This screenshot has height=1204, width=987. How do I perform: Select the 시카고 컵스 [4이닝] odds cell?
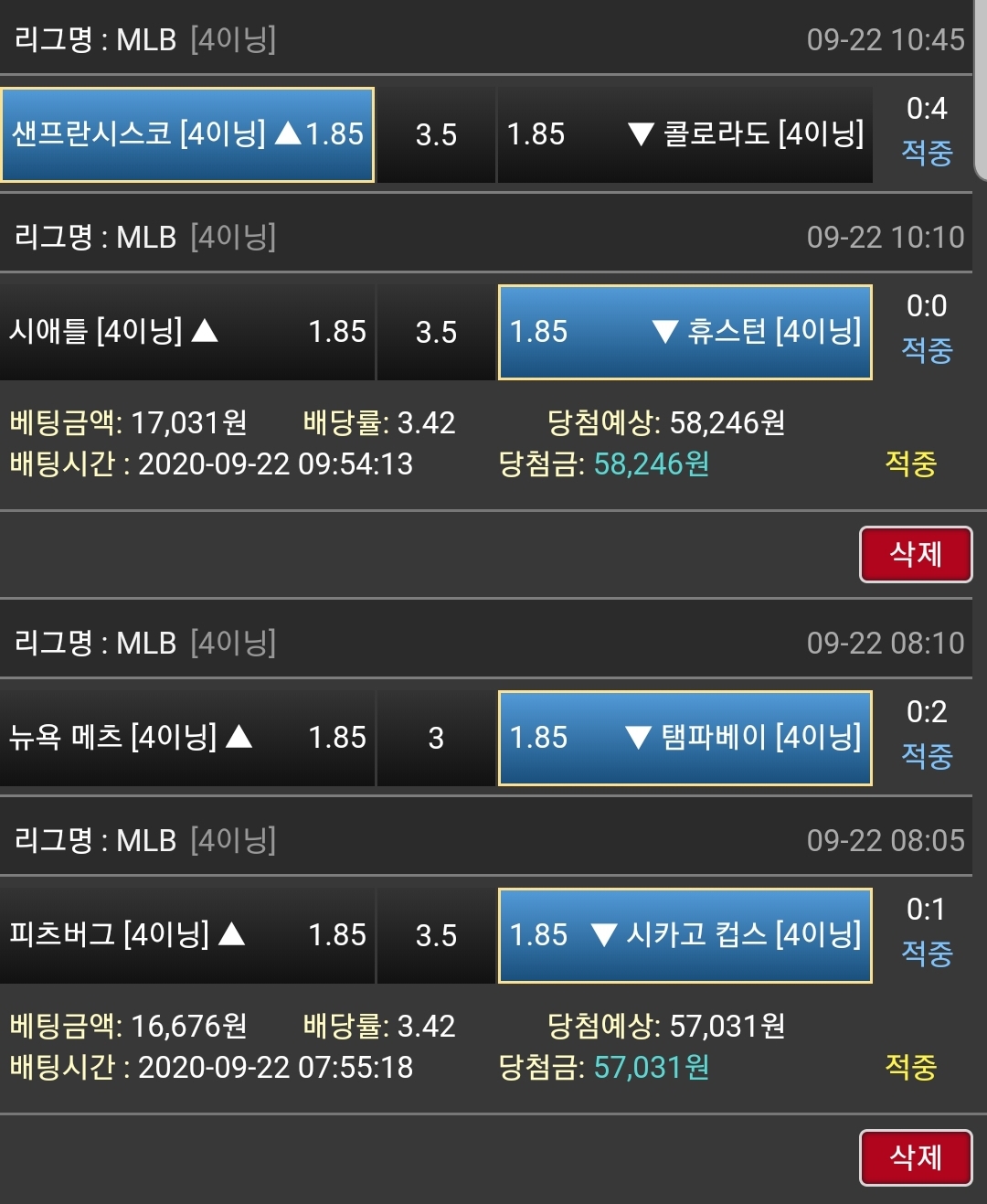click(685, 935)
